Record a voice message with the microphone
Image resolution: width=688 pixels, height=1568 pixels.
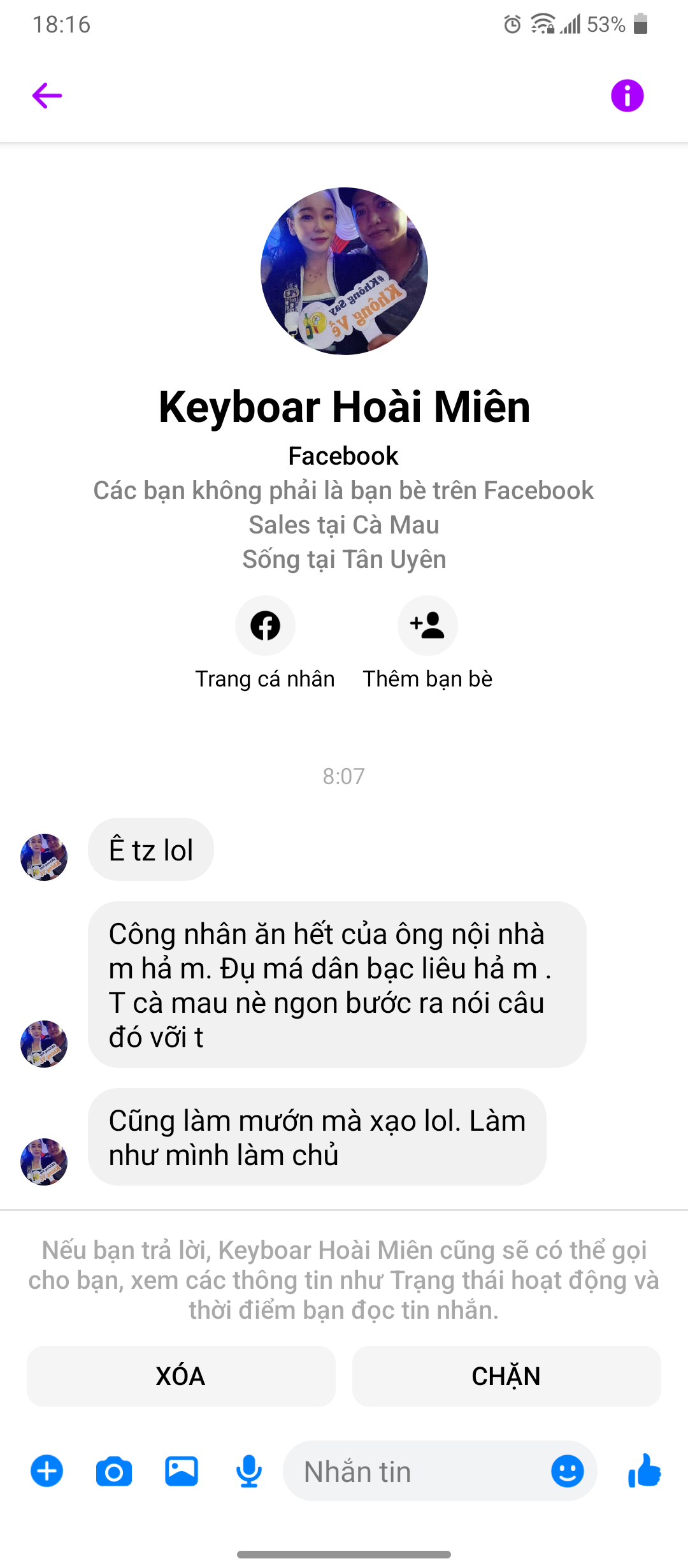pos(249,1471)
